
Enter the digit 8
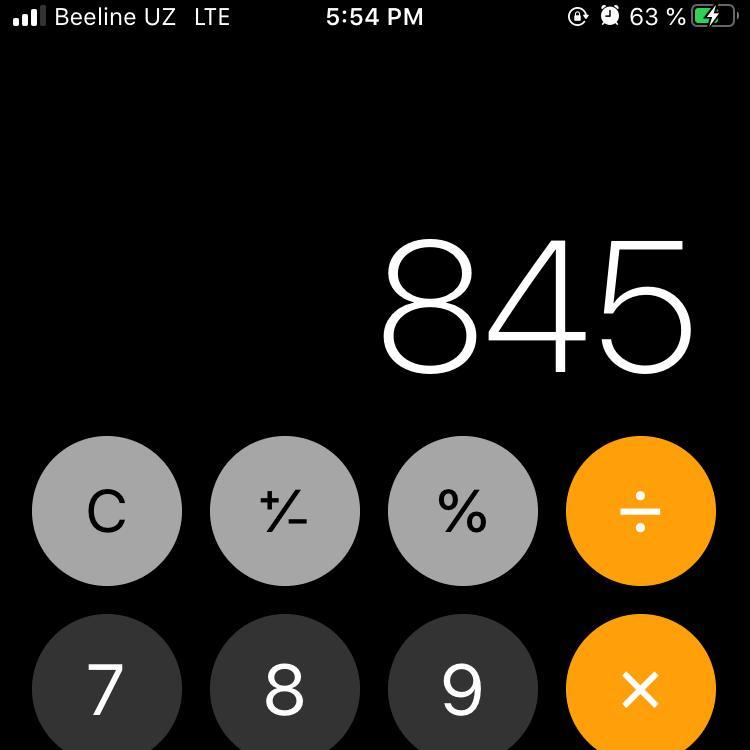(x=285, y=682)
